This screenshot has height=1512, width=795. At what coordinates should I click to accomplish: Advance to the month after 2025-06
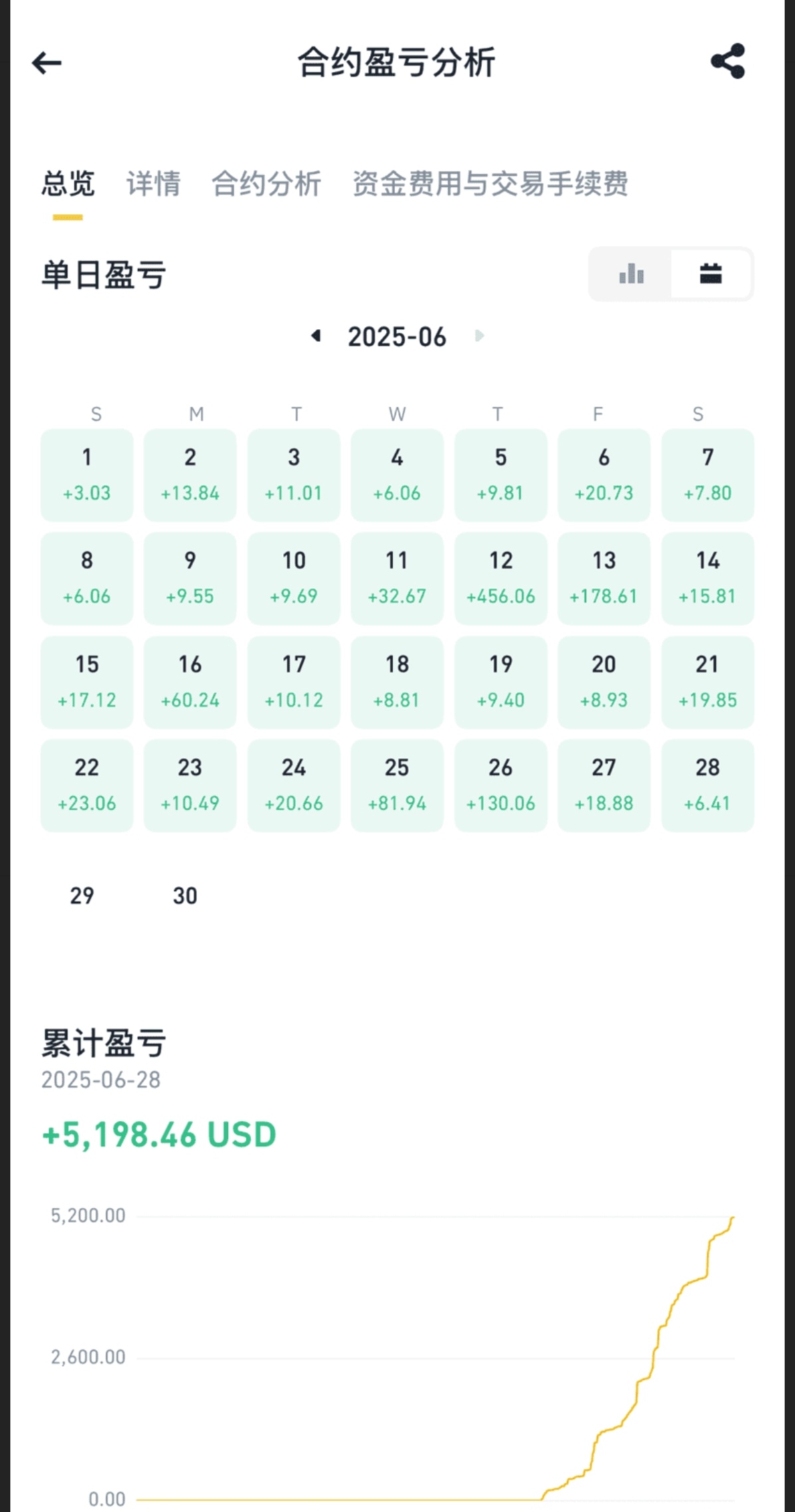click(x=479, y=336)
